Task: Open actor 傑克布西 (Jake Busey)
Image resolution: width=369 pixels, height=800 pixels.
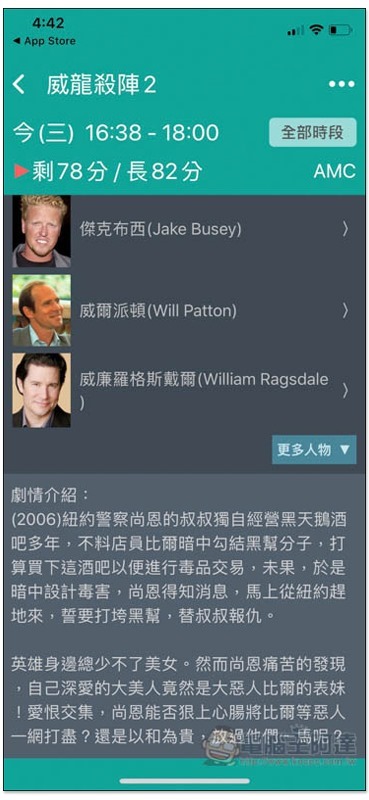Action: [x=184, y=230]
